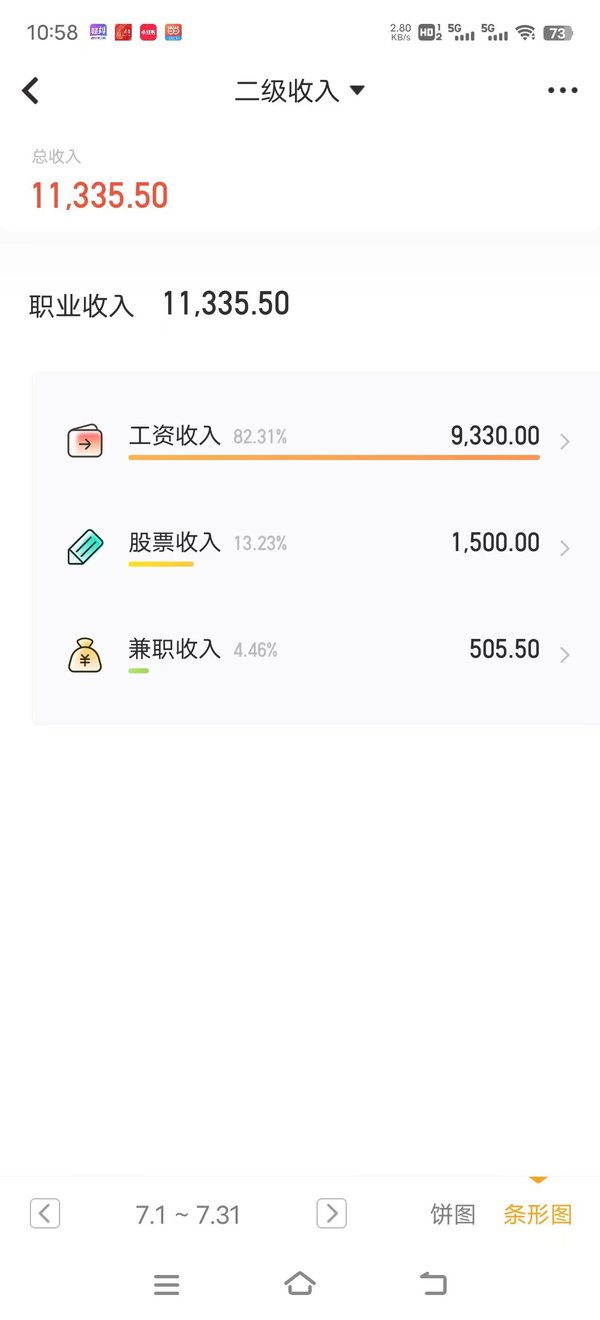Open the 股票收入 row details
This screenshot has height=1320, width=600.
(x=316, y=548)
